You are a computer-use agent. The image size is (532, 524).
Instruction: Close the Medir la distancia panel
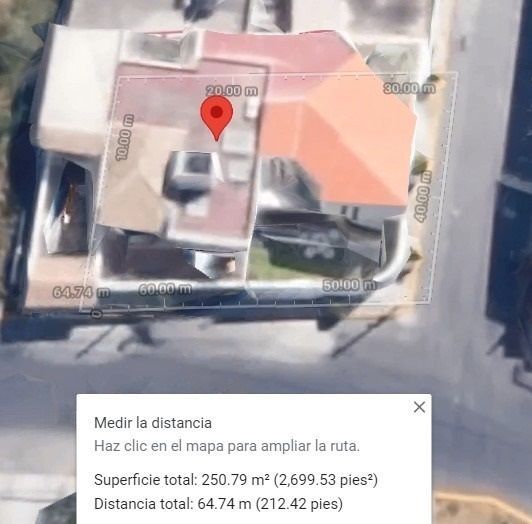pyautogui.click(x=419, y=407)
